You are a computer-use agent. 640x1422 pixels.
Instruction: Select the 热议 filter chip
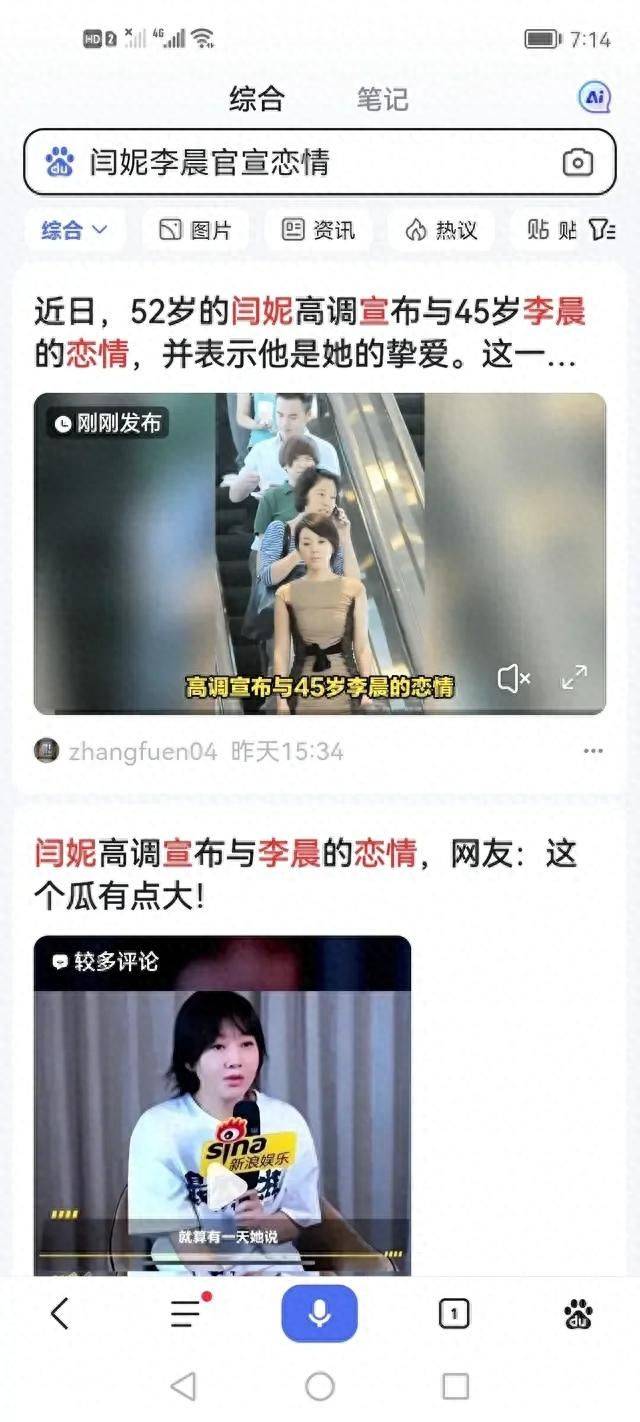441,230
